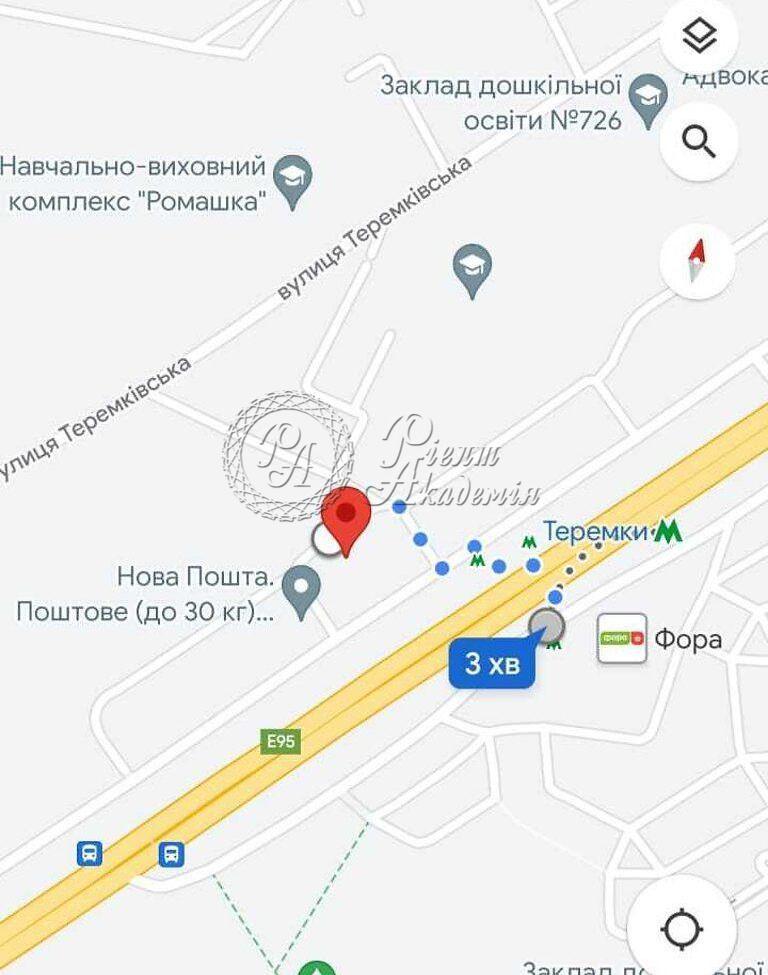768x975 pixels.
Task: Open the map layers selector
Action: [699, 38]
